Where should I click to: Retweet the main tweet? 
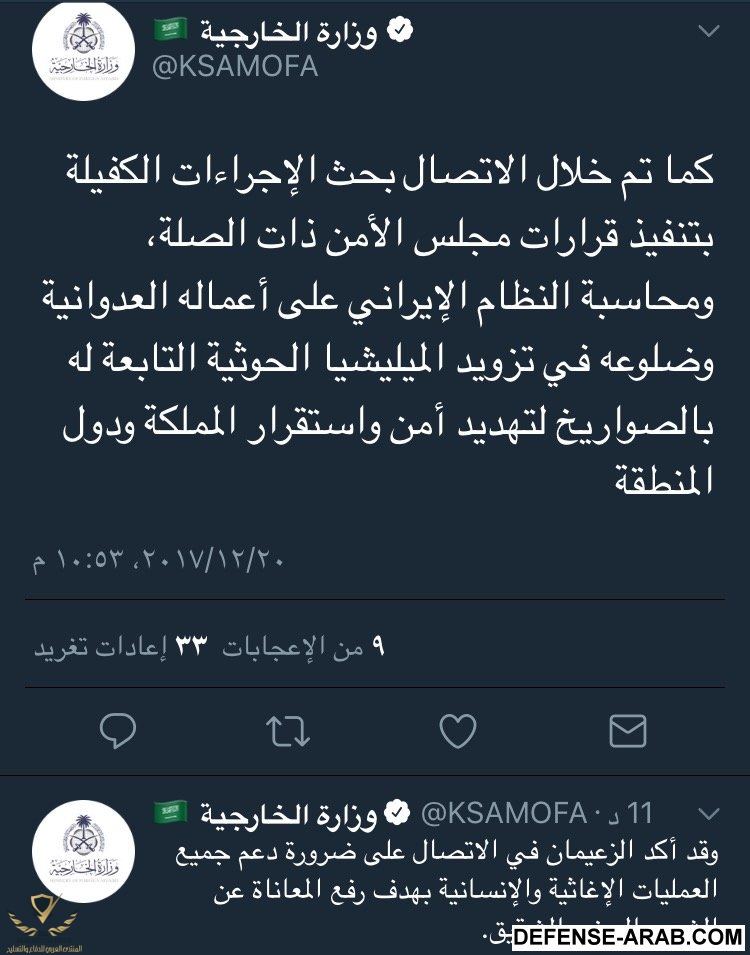click(290, 733)
